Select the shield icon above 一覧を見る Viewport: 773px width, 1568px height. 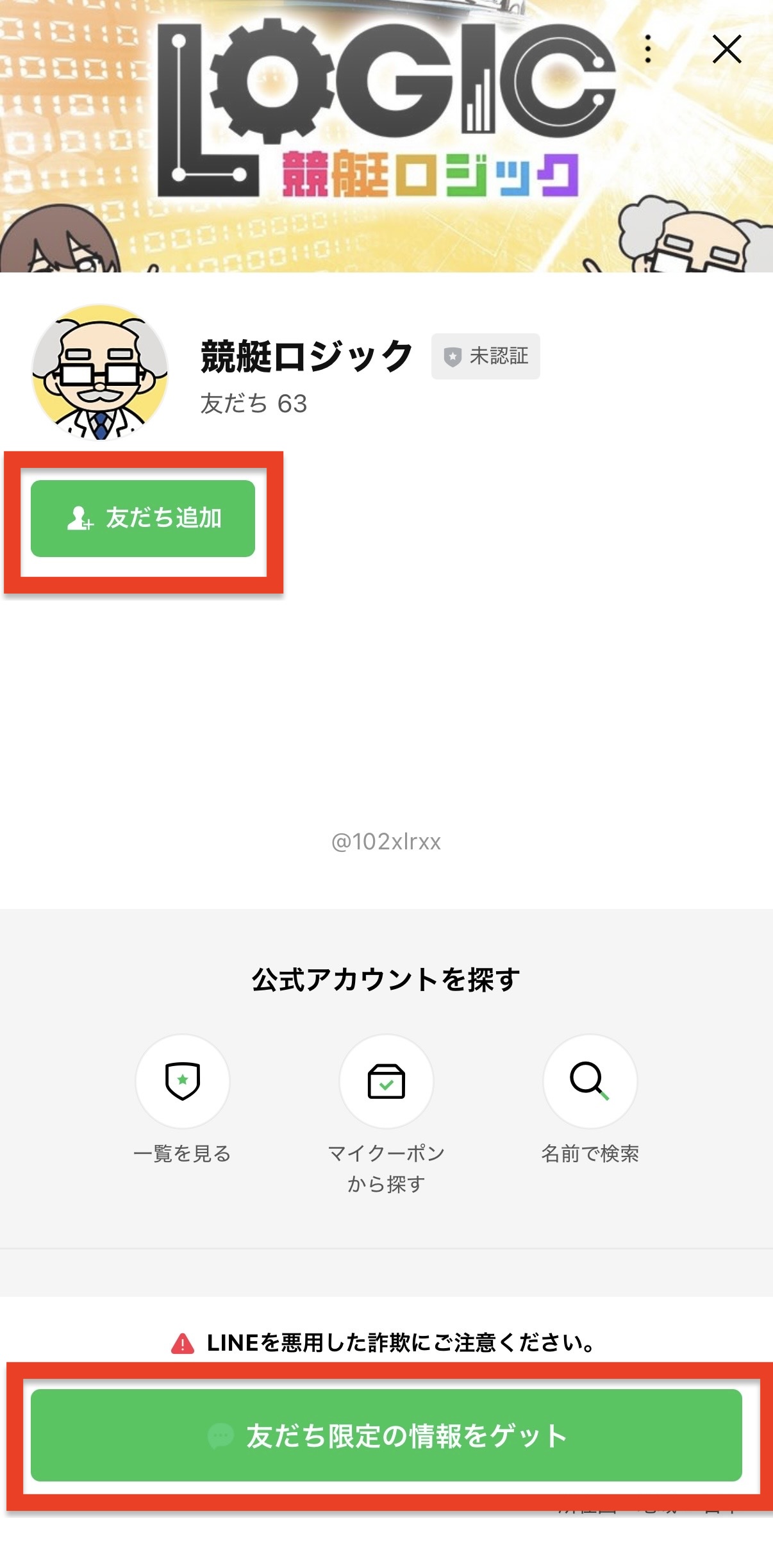[183, 1082]
